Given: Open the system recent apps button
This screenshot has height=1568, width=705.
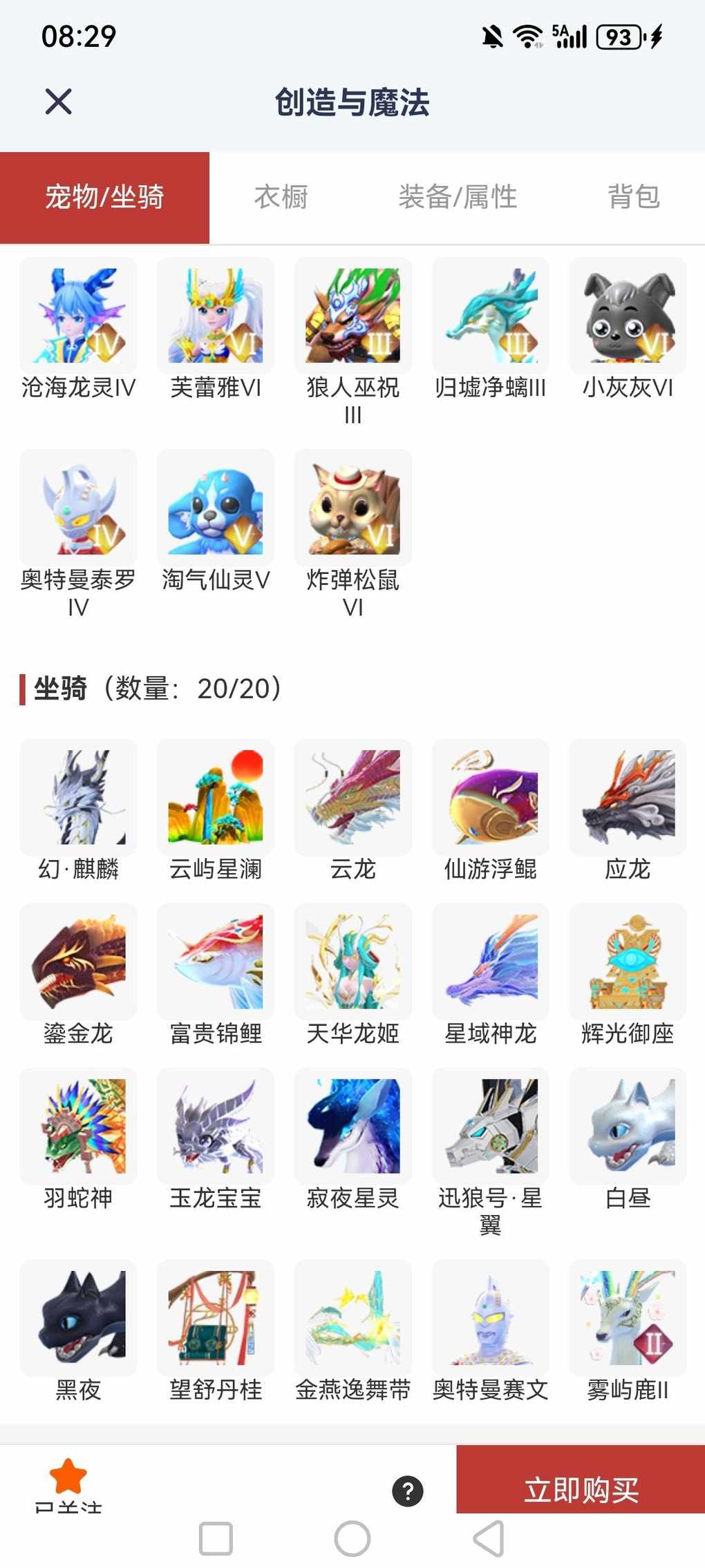Looking at the screenshot, I should click(x=216, y=1539).
